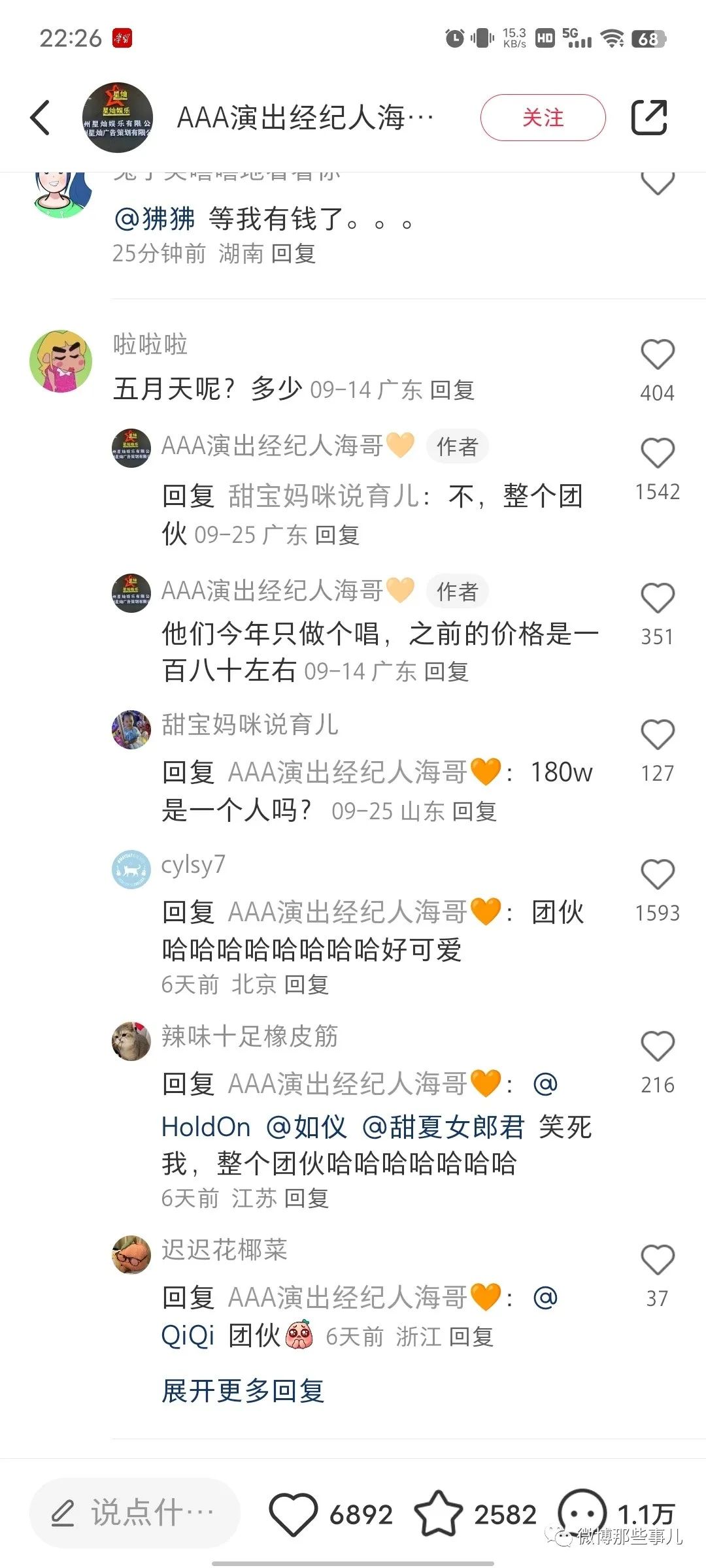Screen dimensions: 706x1568
Task: Like 甜宝妈咪说育儿's comment
Action: coord(657,735)
